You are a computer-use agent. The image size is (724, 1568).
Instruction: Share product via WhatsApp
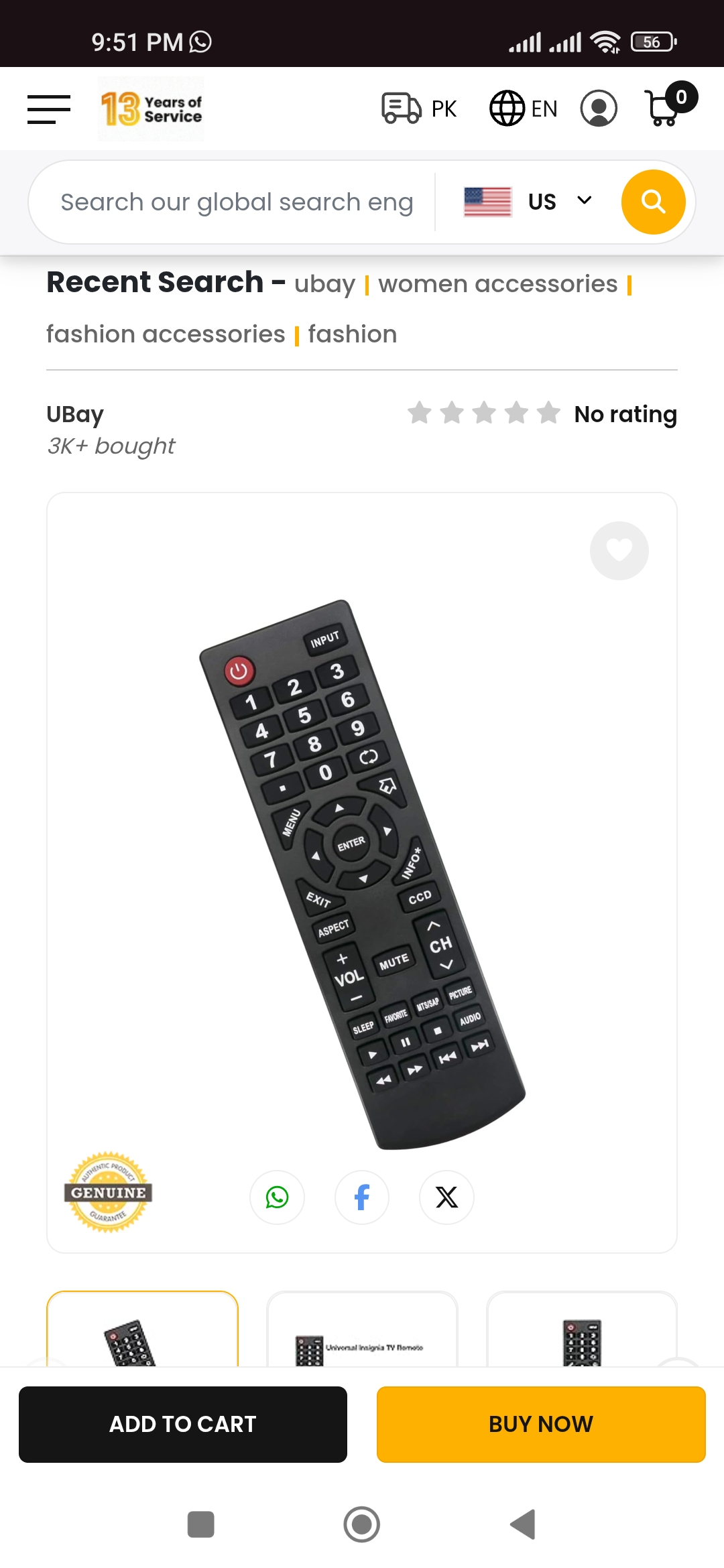(277, 1197)
